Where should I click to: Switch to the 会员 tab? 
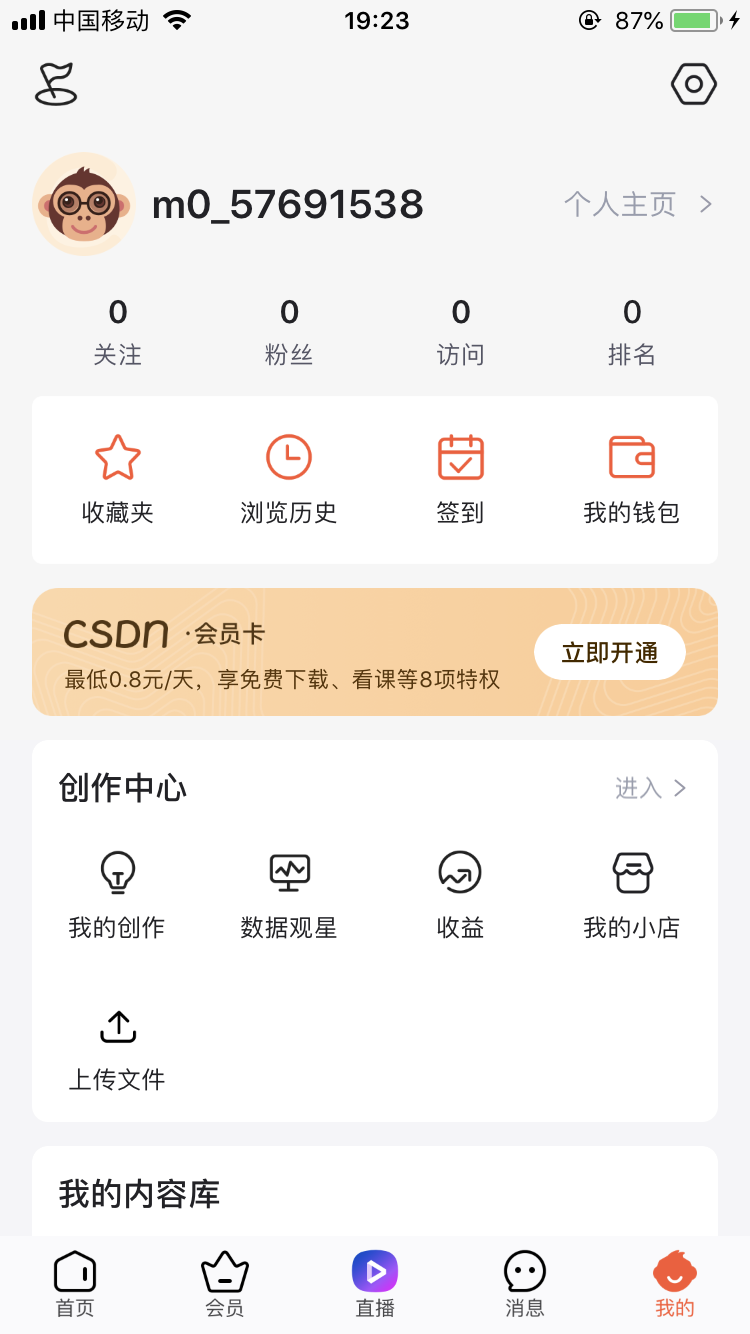tap(225, 1283)
